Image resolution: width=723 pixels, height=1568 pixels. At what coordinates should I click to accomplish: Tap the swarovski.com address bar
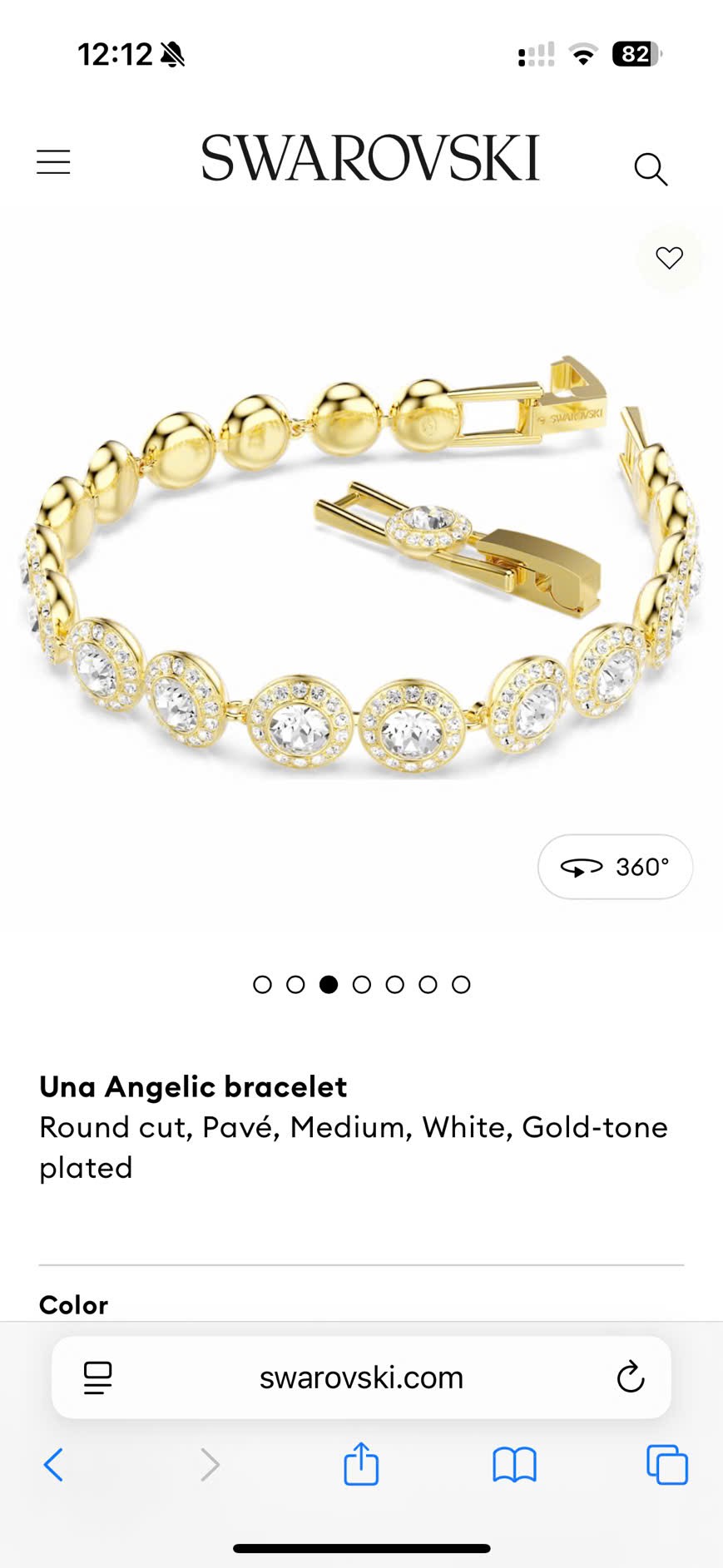pos(361,1378)
